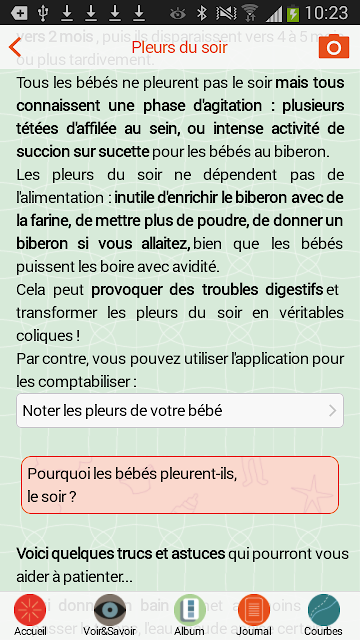Screen dimensions: 360x640
Task: Switch to the Courbes tab
Action: [323, 615]
